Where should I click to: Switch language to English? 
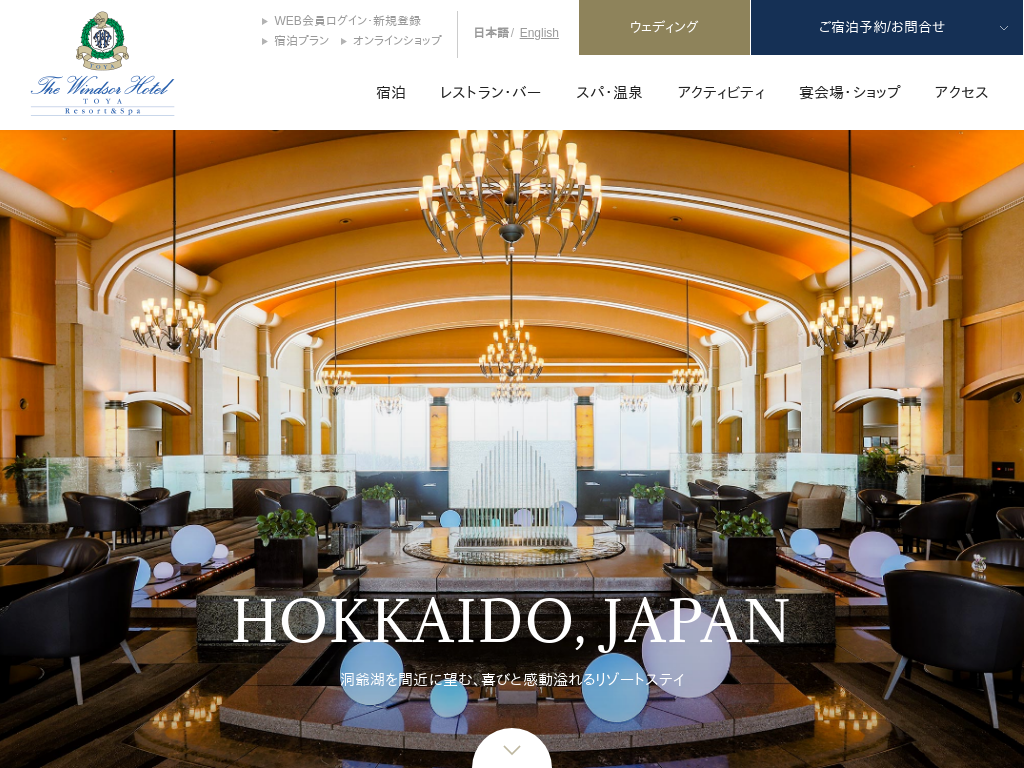(539, 33)
